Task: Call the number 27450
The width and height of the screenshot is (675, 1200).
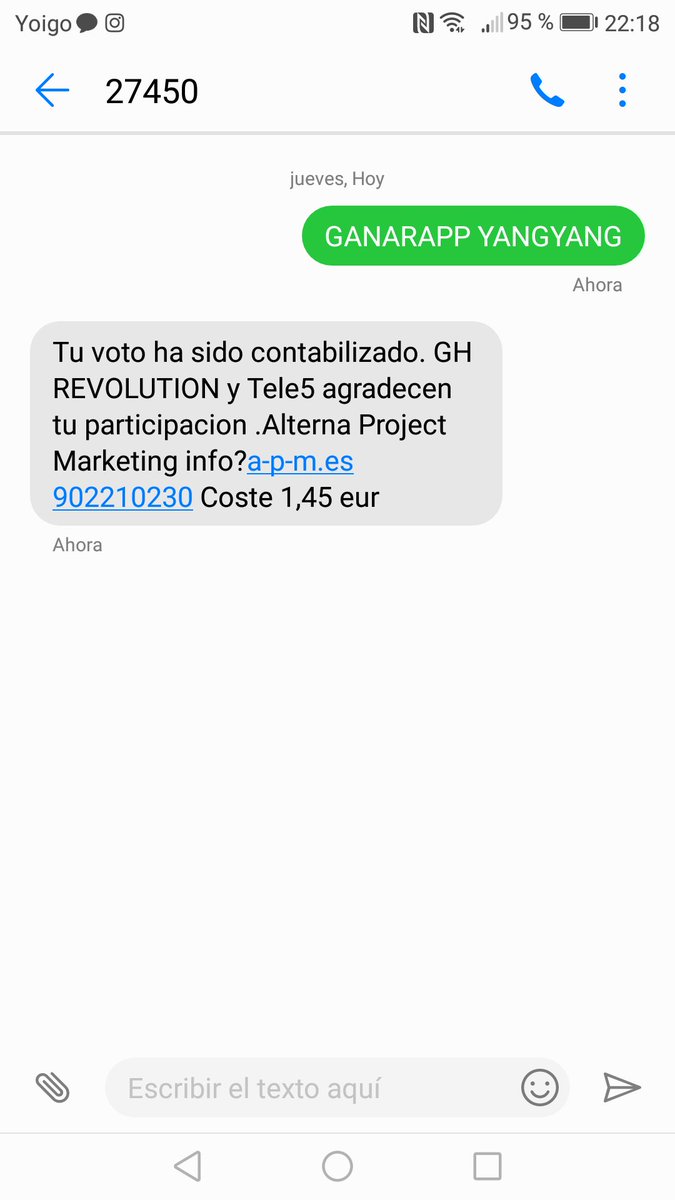Action: (547, 91)
